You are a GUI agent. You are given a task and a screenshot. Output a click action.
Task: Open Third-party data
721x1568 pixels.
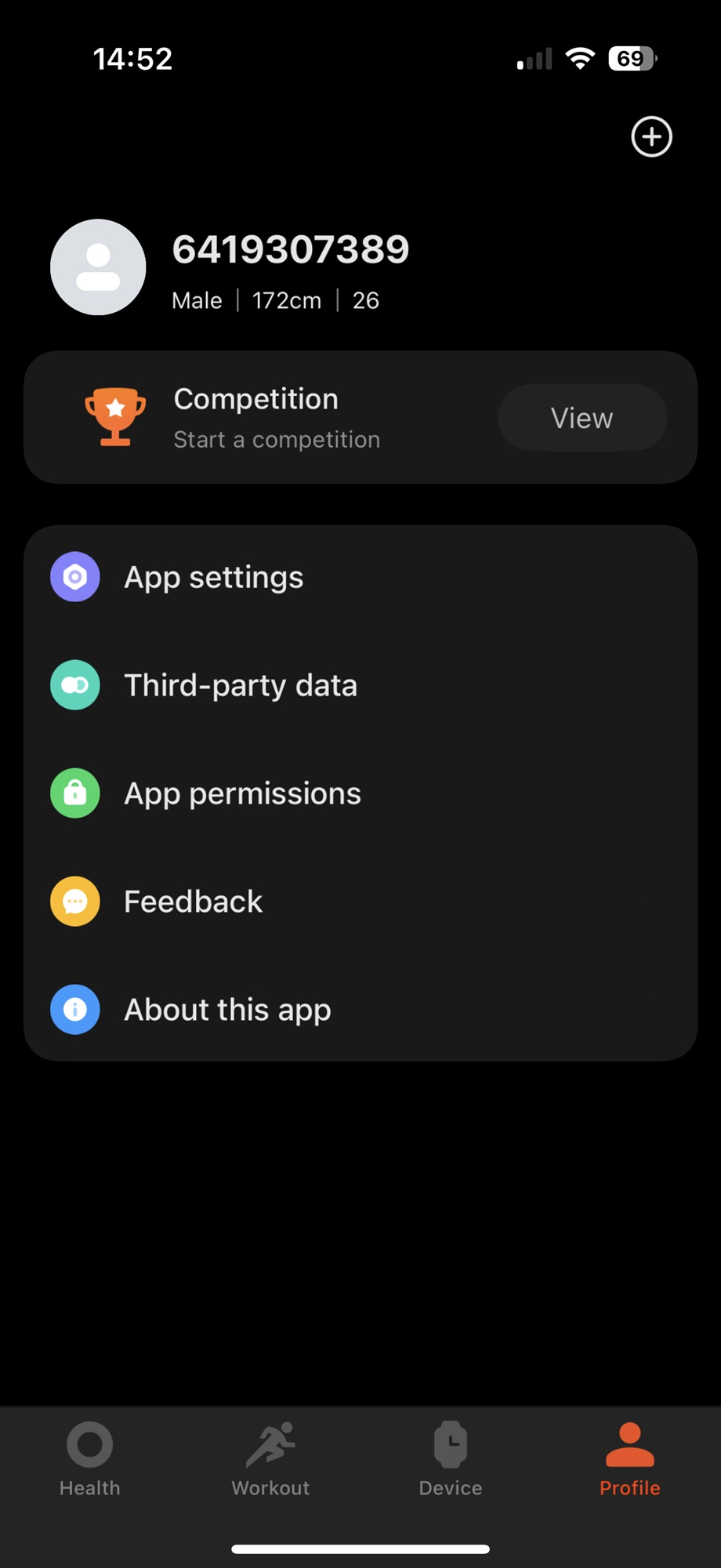click(360, 686)
